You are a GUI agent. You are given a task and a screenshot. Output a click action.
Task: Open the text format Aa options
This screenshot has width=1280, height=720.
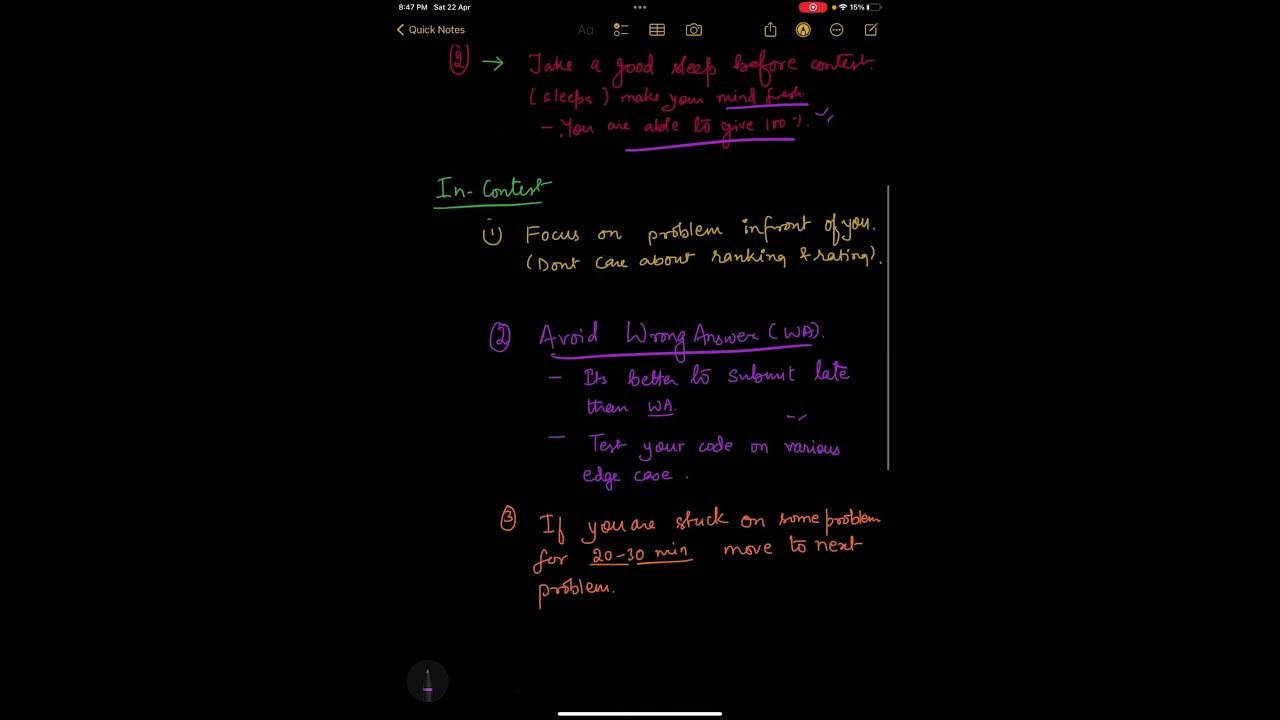click(585, 30)
